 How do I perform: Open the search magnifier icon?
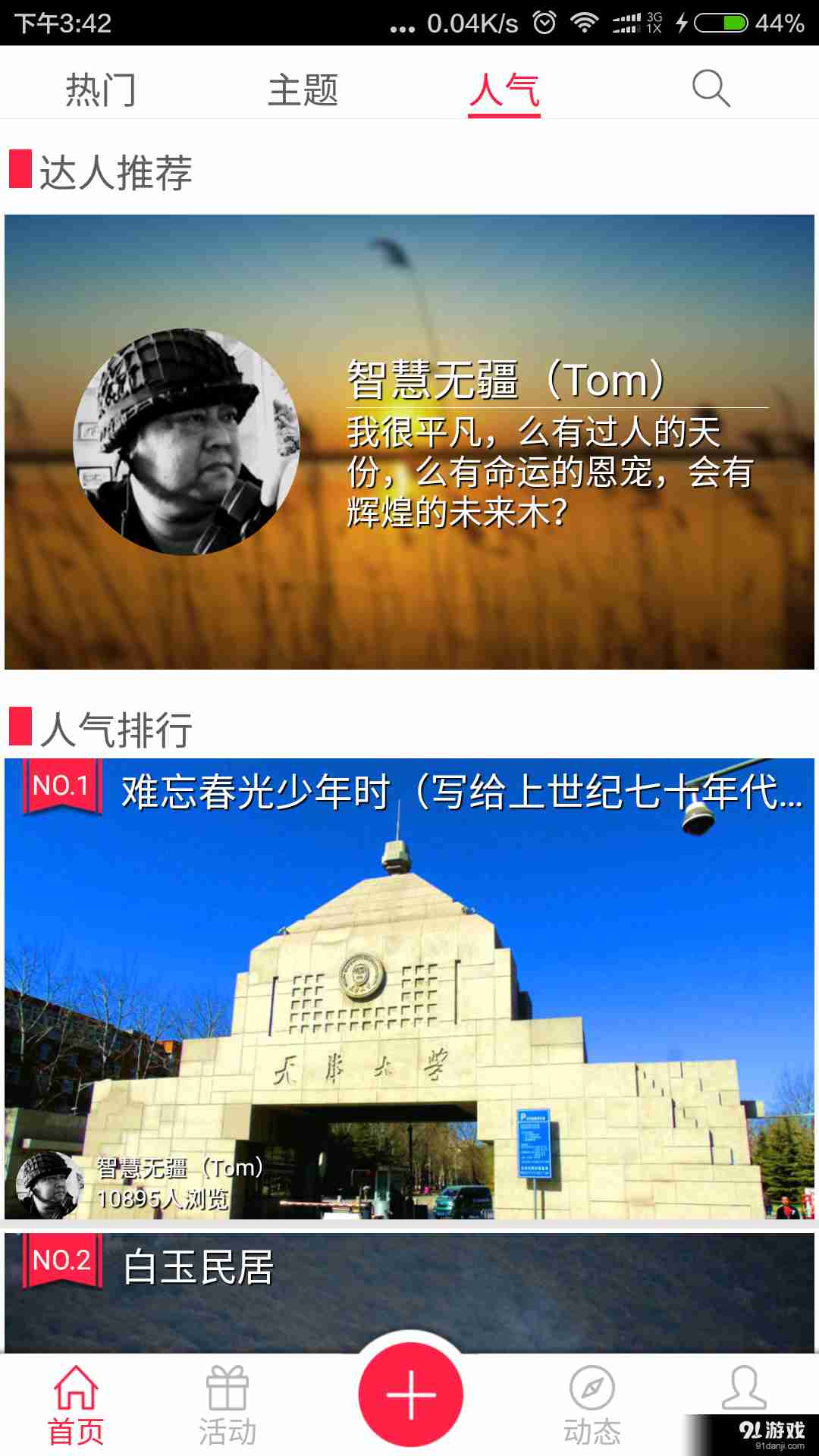(x=711, y=89)
